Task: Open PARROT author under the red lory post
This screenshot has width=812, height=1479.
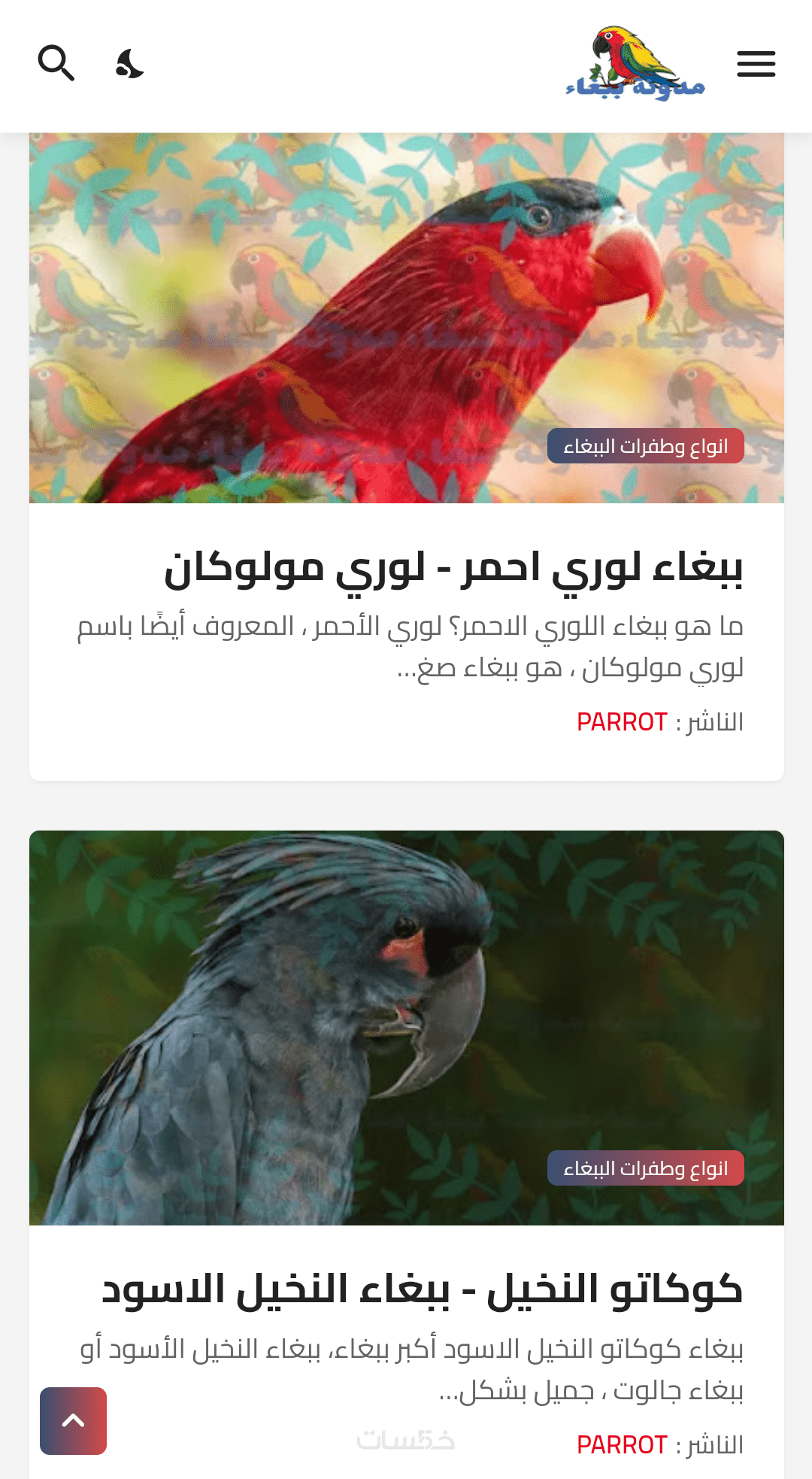Action: [x=622, y=722]
